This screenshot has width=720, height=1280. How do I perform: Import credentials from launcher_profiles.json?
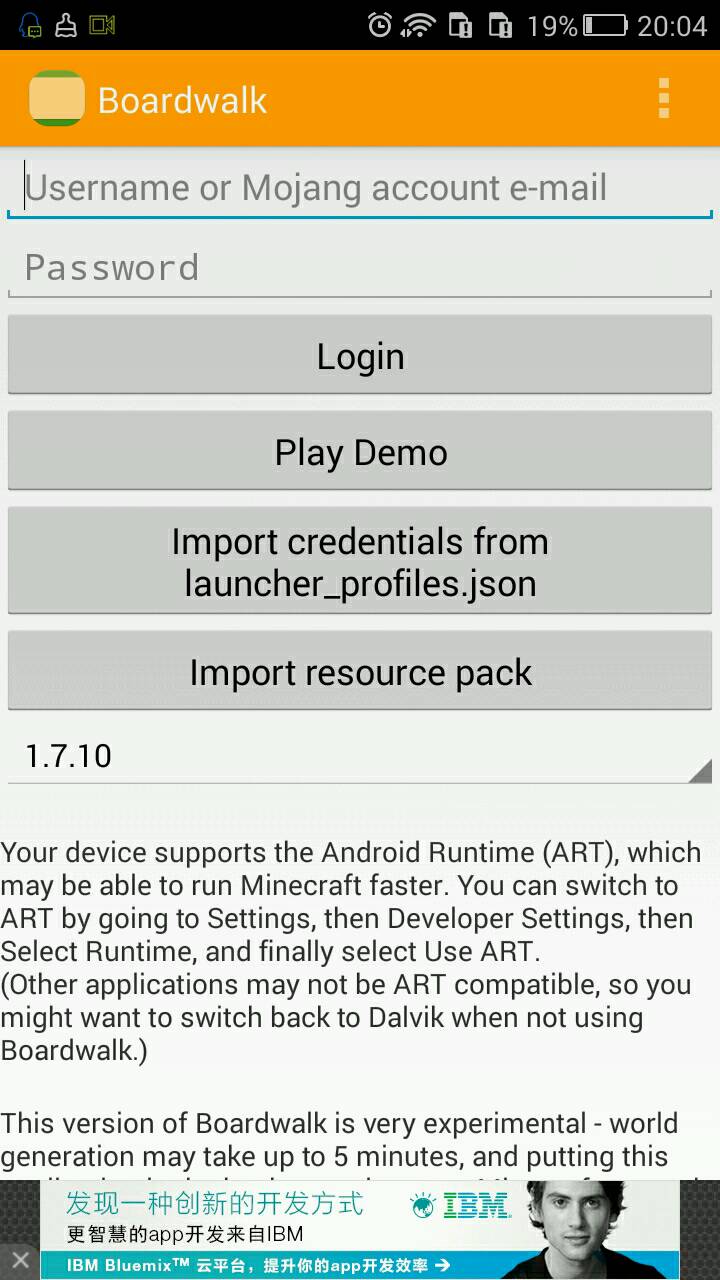360,562
